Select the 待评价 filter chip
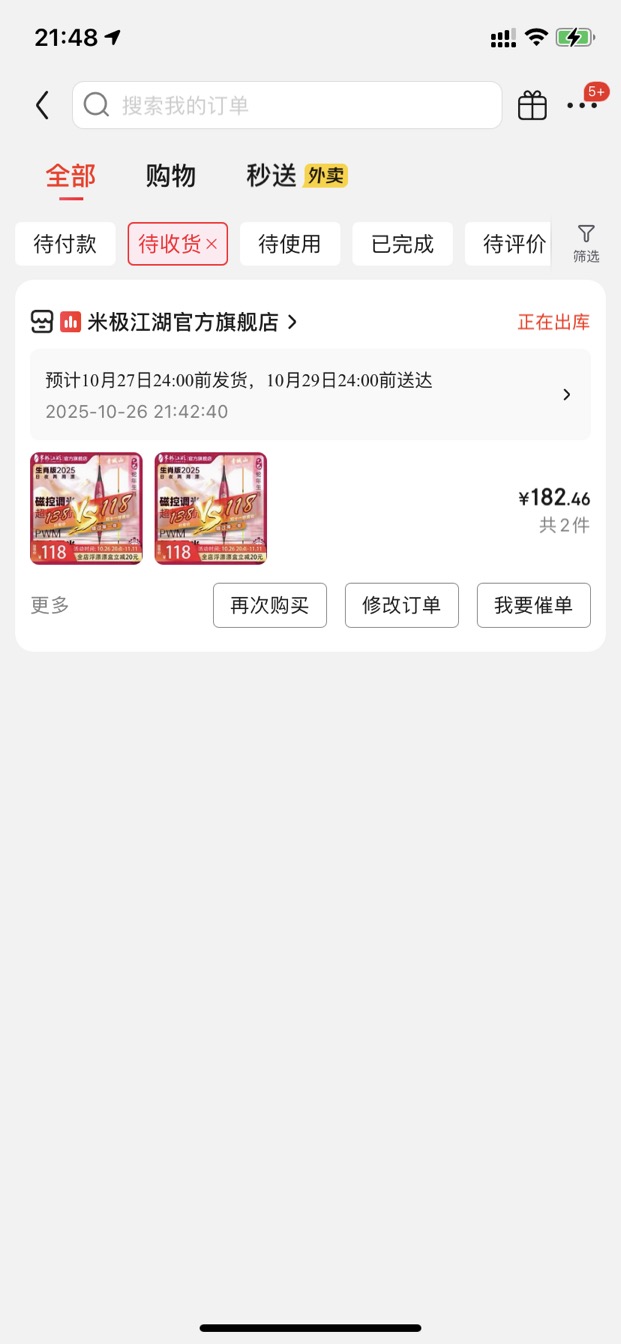 click(x=508, y=244)
